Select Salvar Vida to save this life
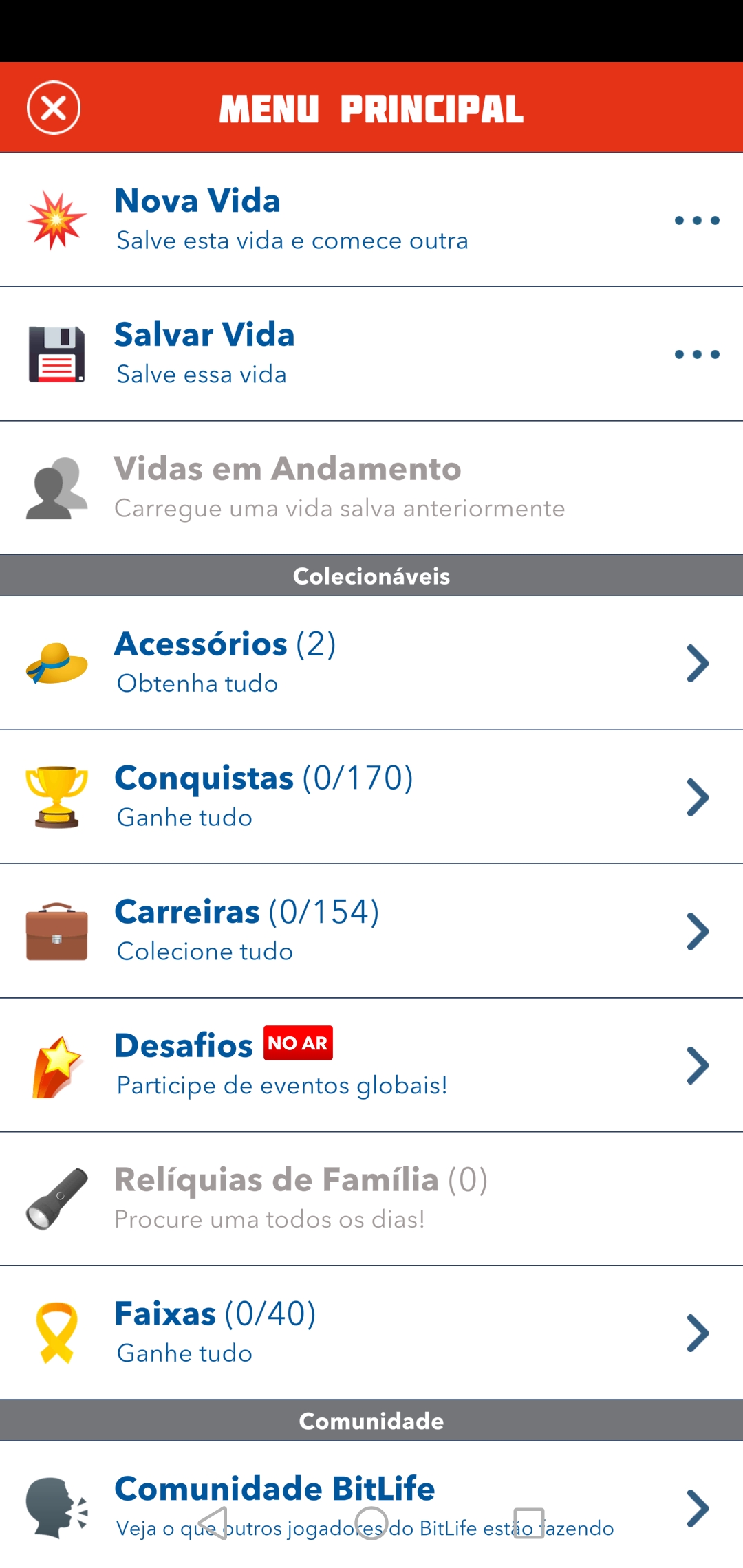The width and height of the screenshot is (743, 1568). (371, 354)
